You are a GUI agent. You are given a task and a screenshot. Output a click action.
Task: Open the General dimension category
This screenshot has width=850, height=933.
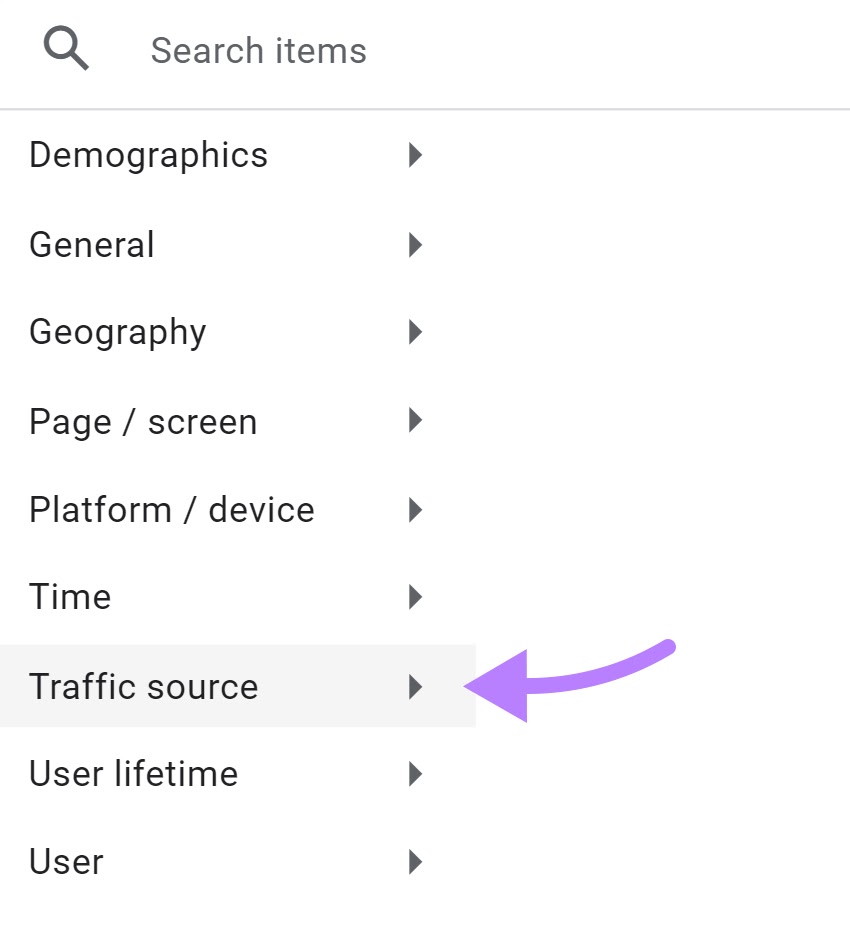91,245
